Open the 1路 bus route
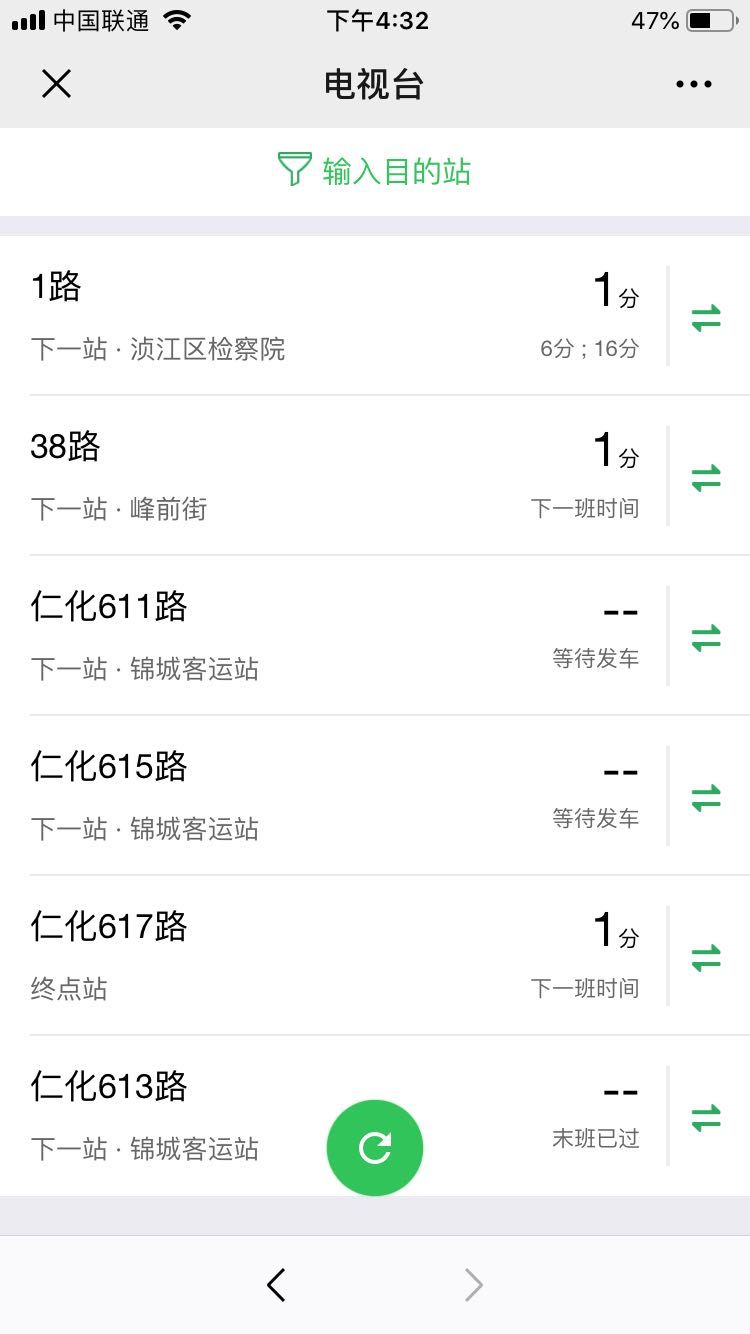Viewport: 750px width, 1334px height. [x=330, y=316]
